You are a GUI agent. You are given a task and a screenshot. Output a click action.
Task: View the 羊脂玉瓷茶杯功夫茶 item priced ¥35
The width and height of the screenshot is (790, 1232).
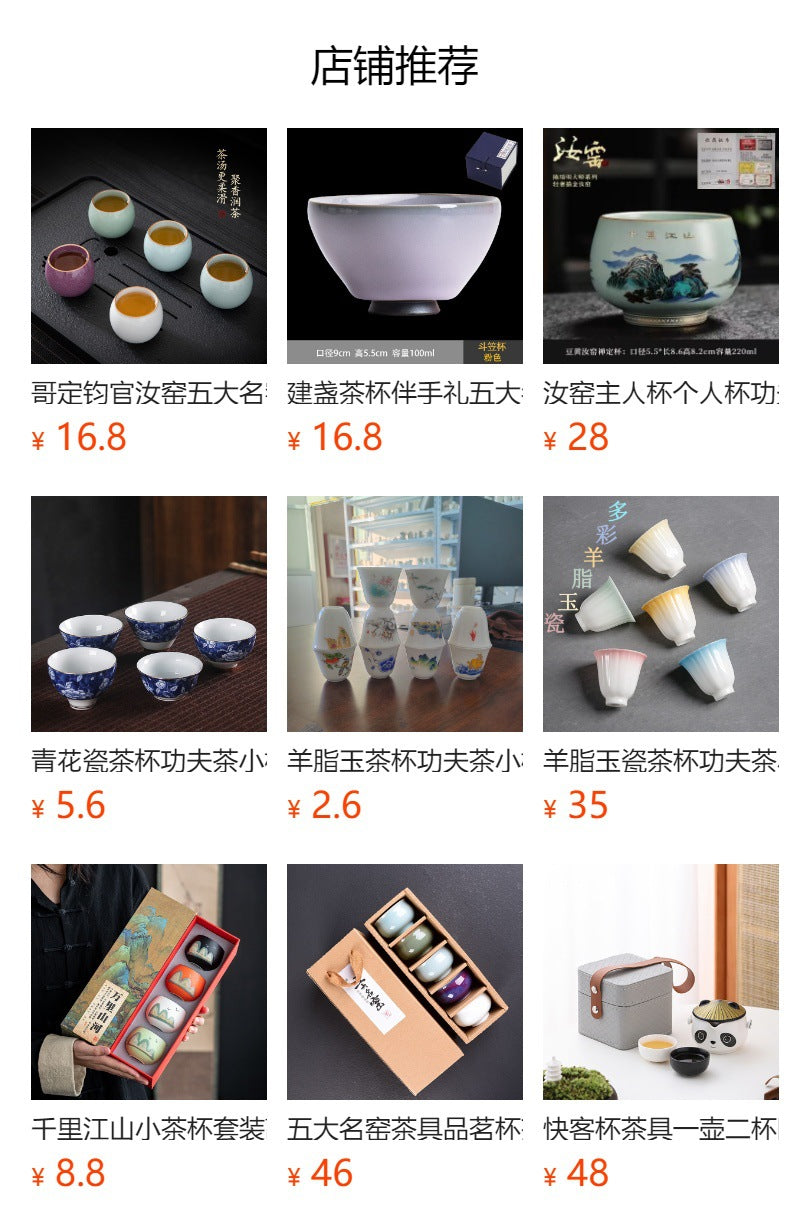coord(661,614)
